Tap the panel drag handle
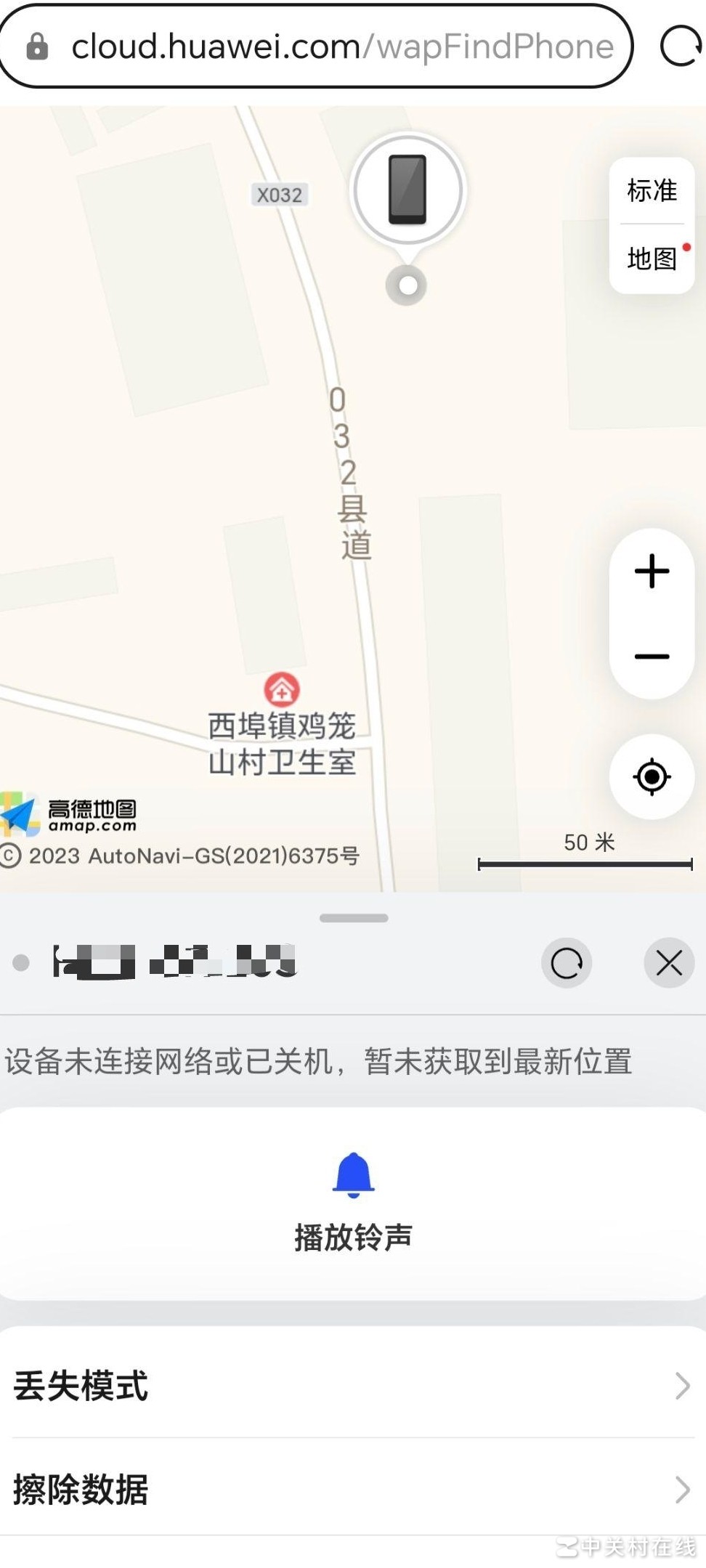 (x=354, y=918)
